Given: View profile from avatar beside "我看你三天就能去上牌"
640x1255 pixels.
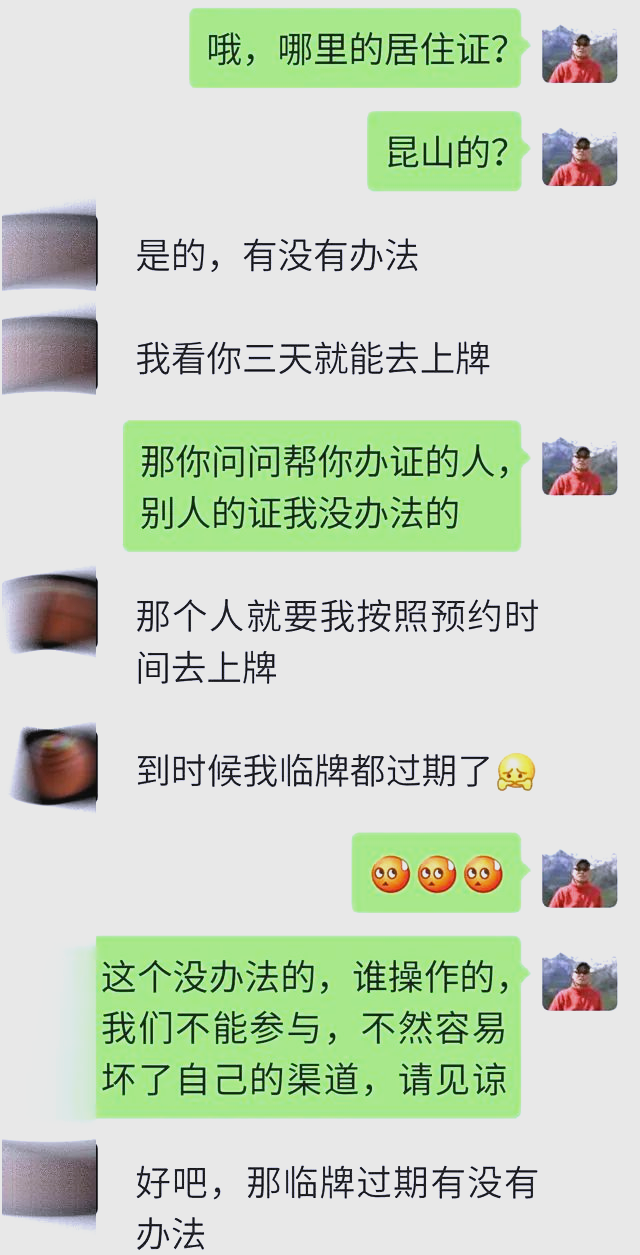Looking at the screenshot, I should point(50,355).
